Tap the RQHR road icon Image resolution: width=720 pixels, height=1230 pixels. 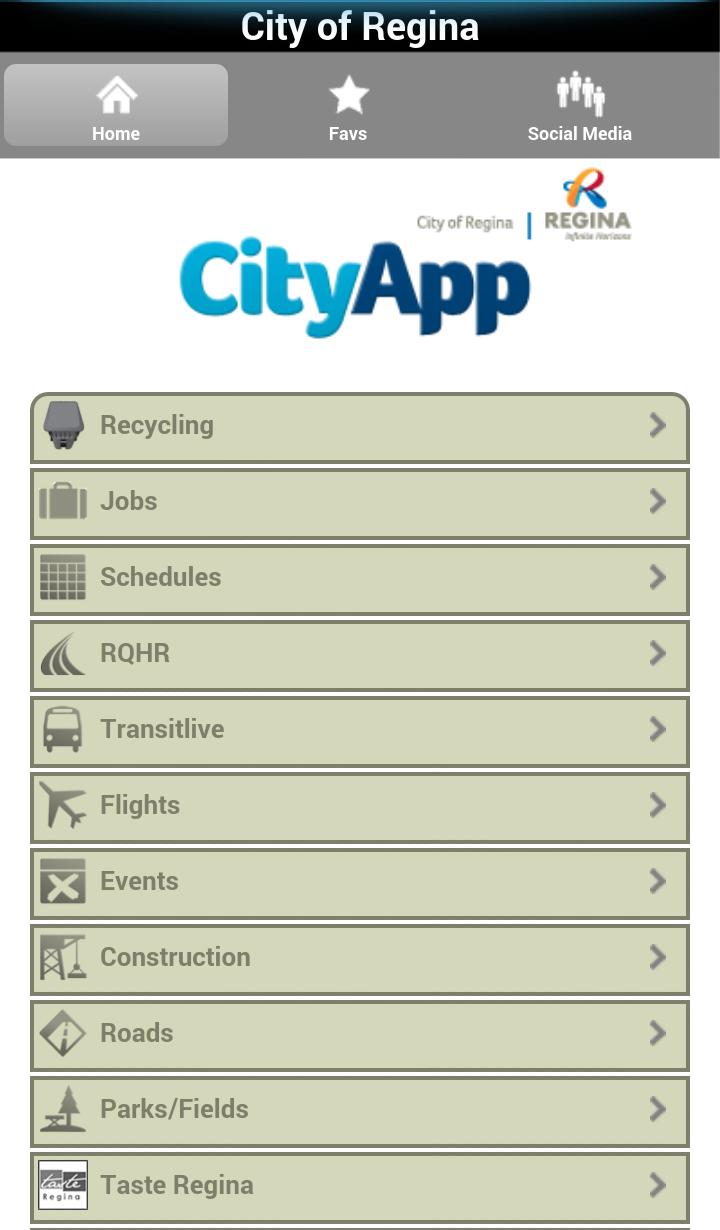click(x=63, y=652)
